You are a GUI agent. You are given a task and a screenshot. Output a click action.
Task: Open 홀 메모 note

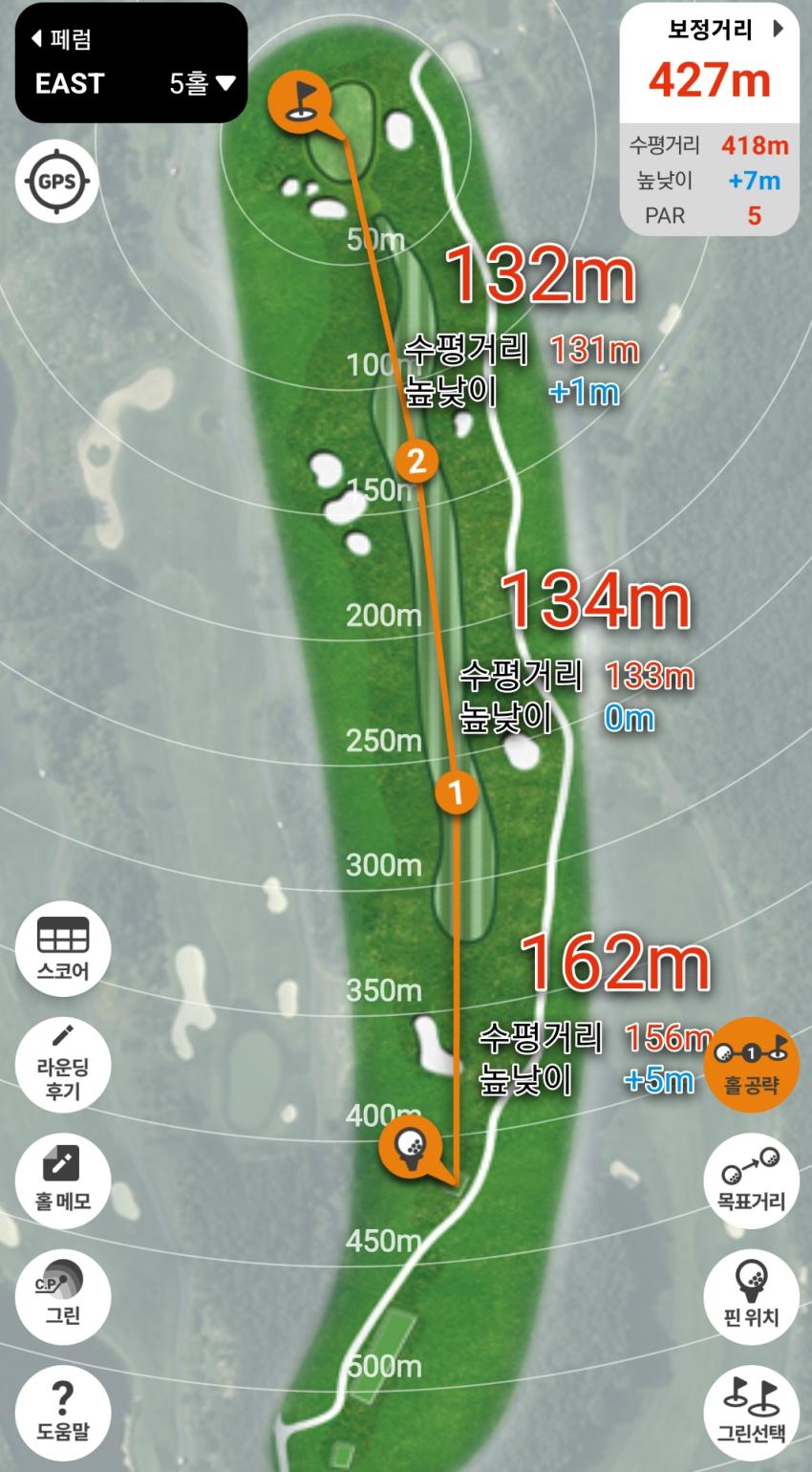(63, 1179)
